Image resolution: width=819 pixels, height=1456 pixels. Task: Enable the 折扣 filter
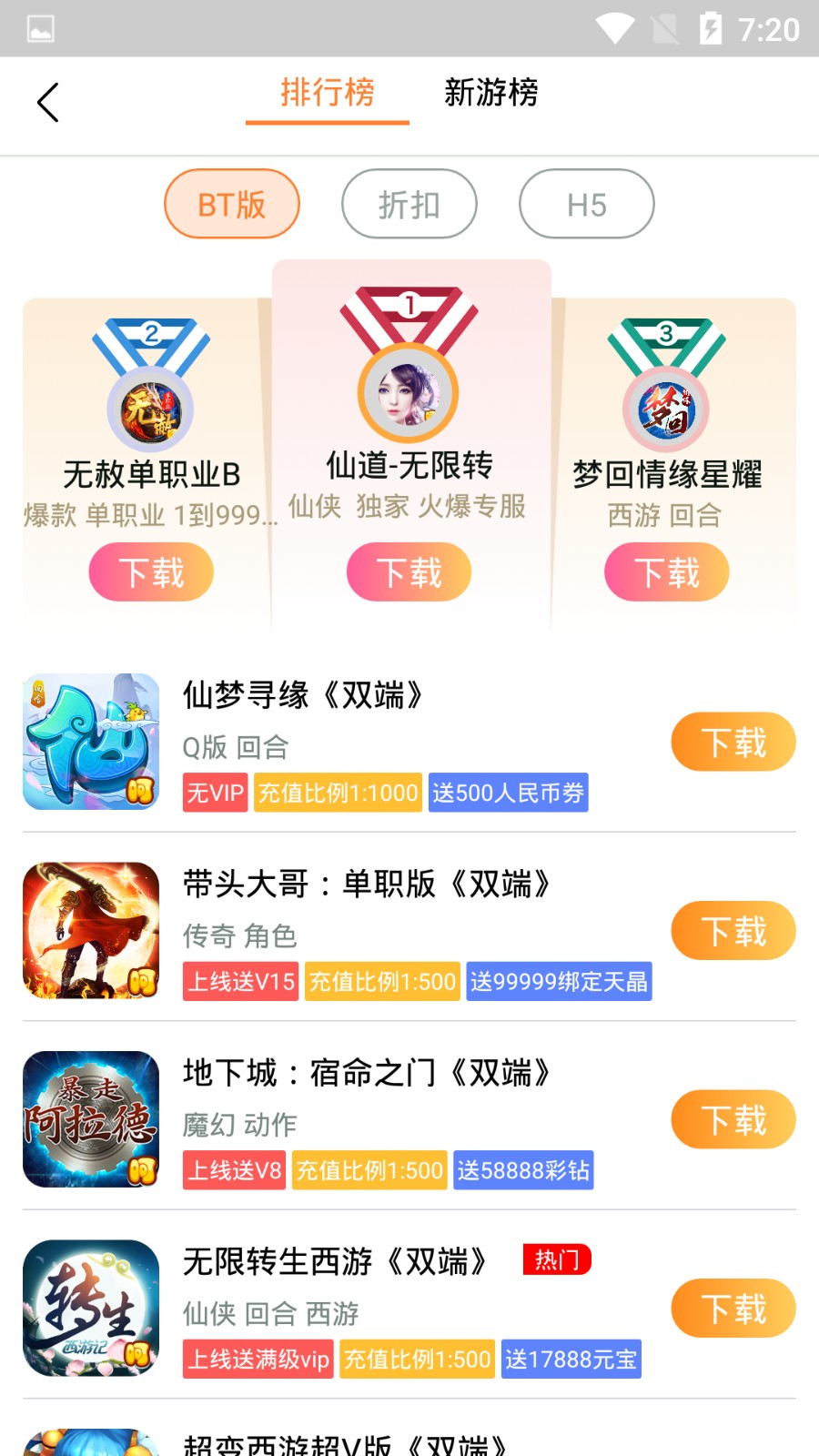point(409,204)
